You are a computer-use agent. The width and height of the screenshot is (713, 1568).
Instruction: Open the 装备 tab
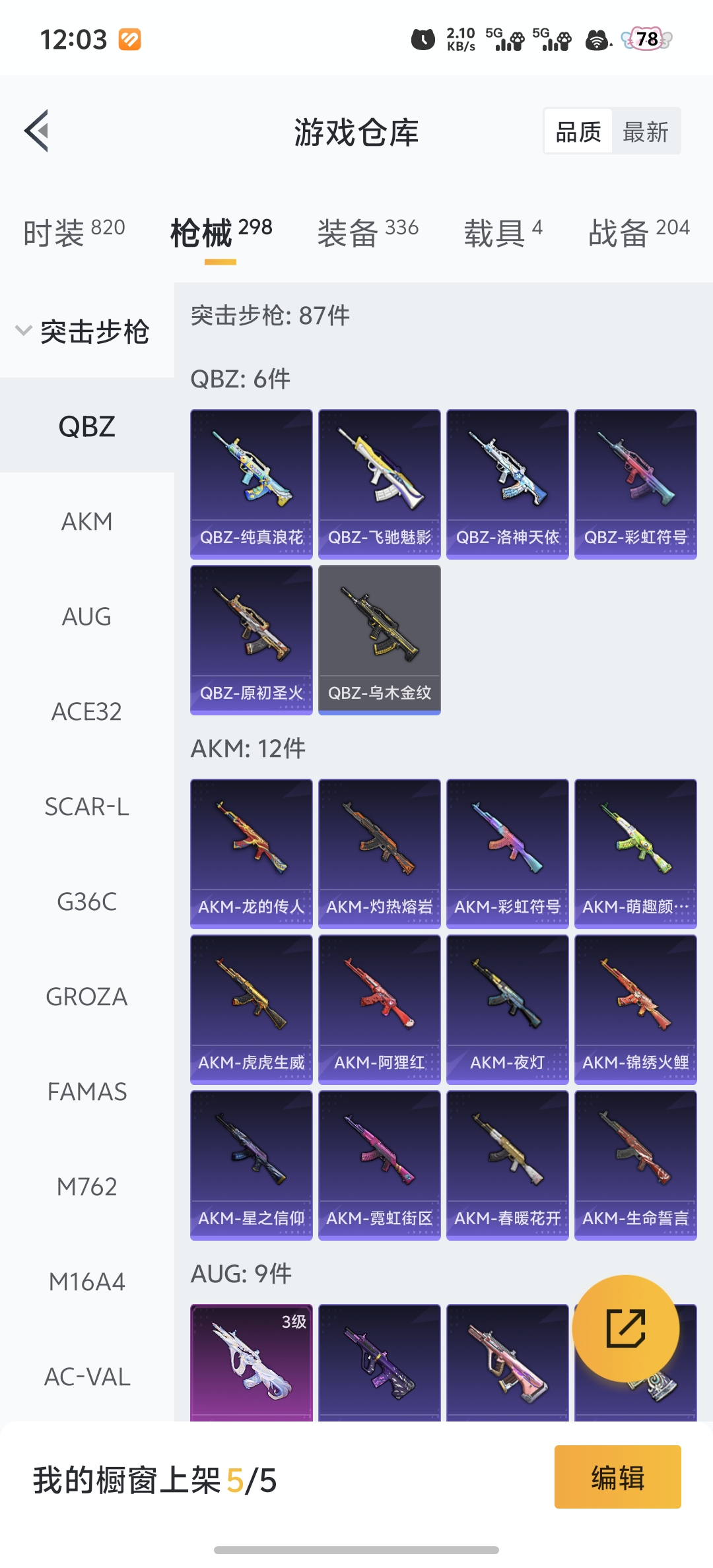coord(367,232)
